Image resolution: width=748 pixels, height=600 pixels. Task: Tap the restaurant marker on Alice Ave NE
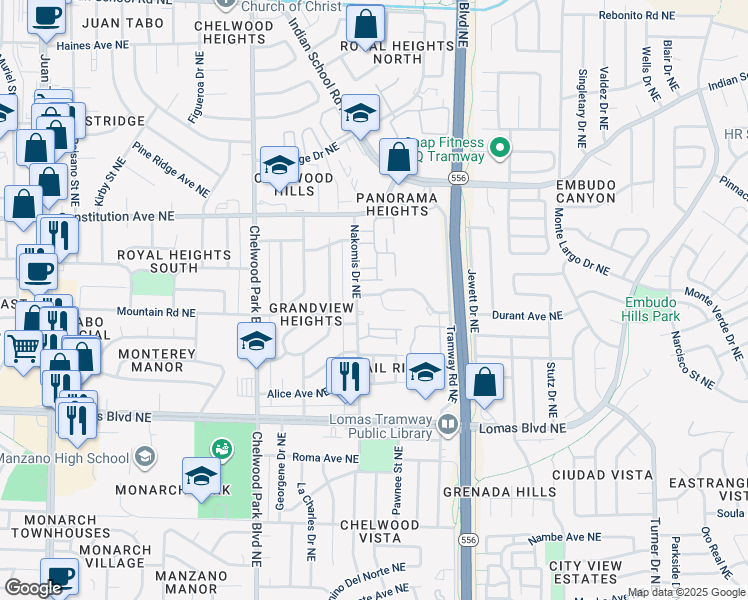(x=349, y=376)
